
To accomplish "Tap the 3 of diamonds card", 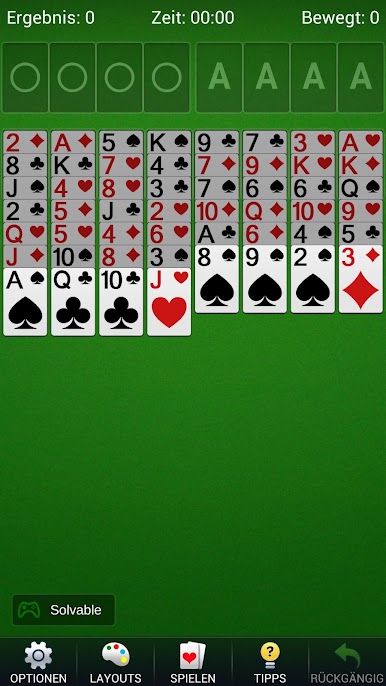I will (361, 279).
